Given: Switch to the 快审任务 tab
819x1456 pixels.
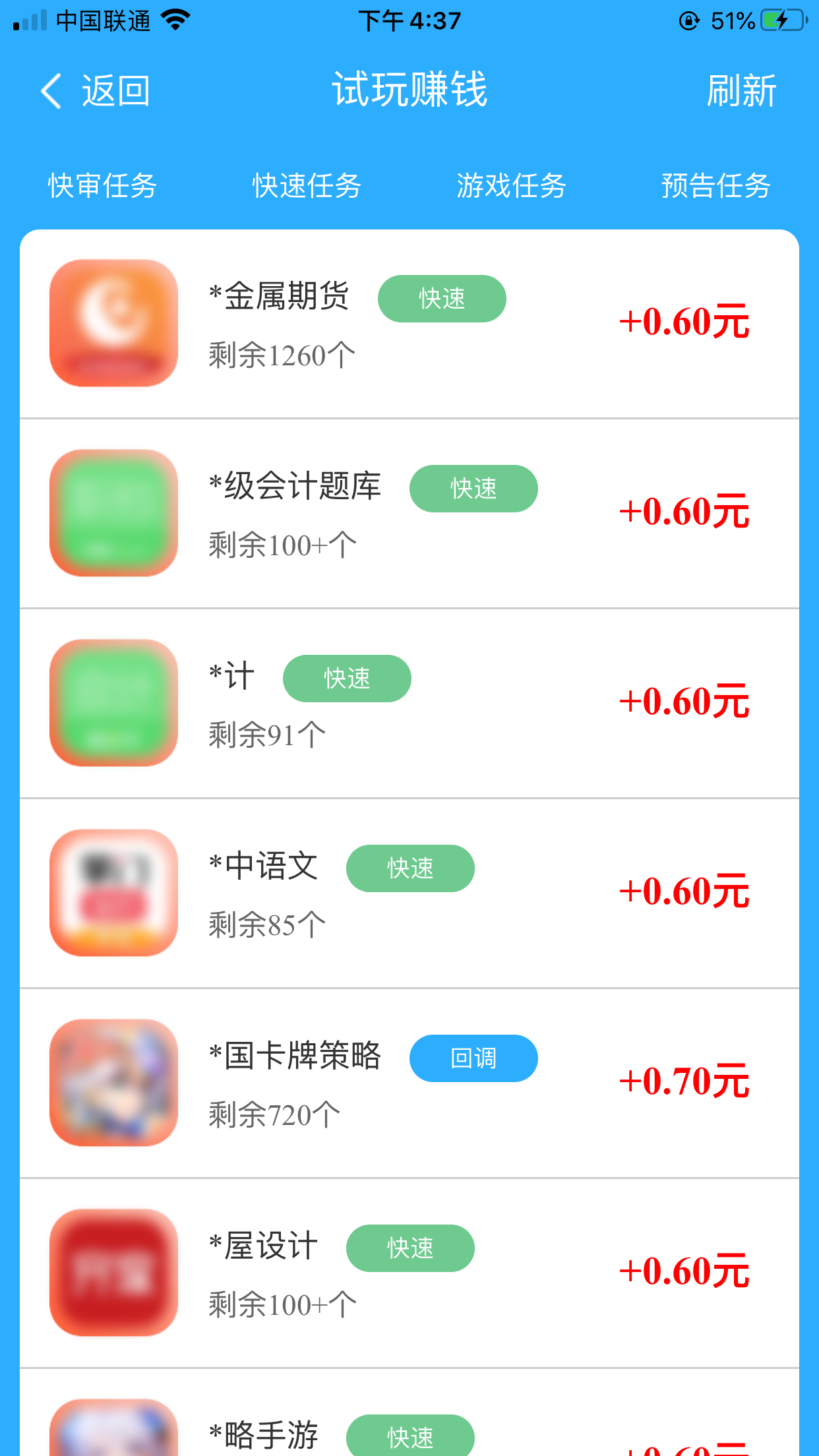Looking at the screenshot, I should (x=102, y=186).
